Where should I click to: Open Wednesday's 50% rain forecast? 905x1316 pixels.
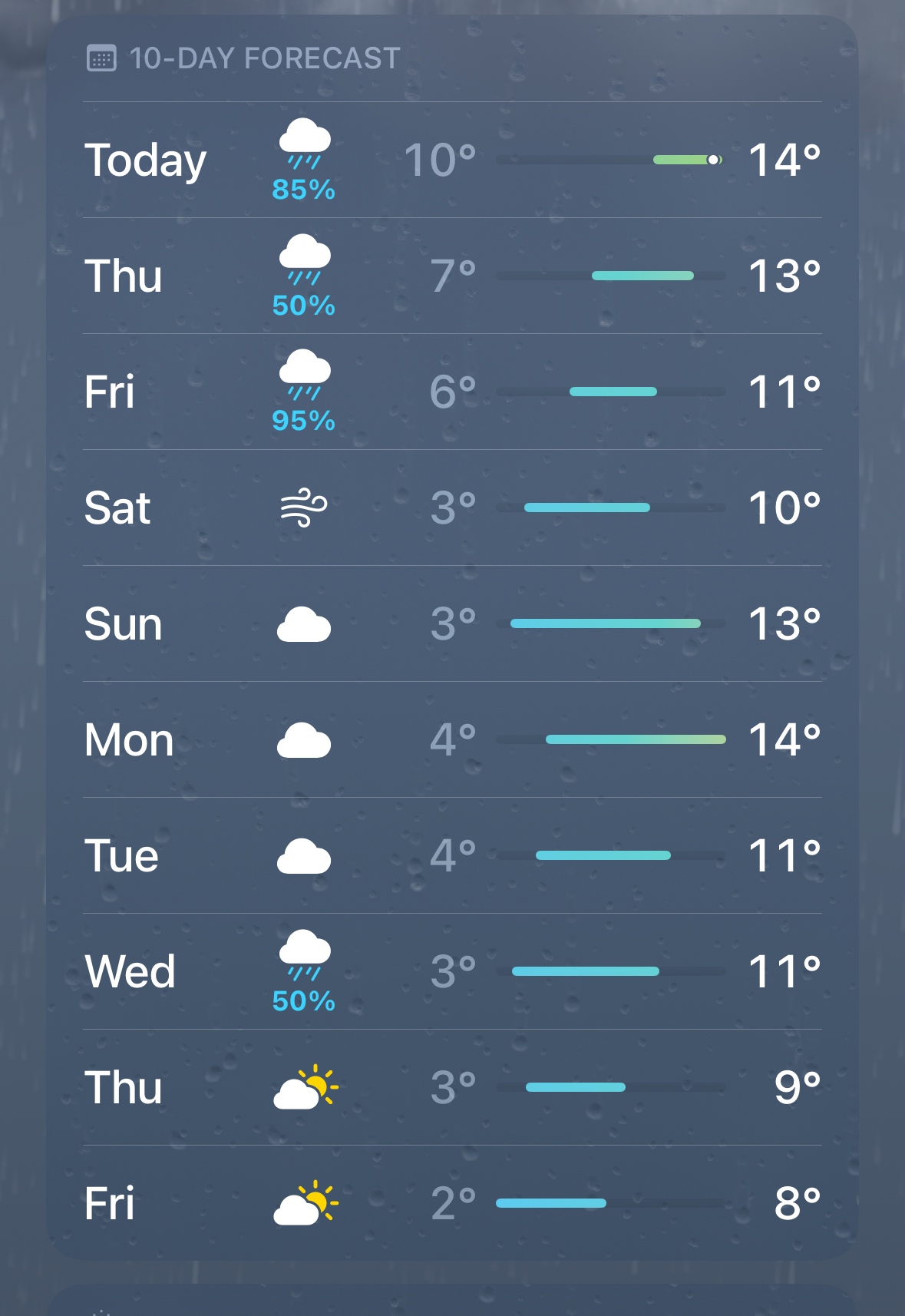point(452,971)
